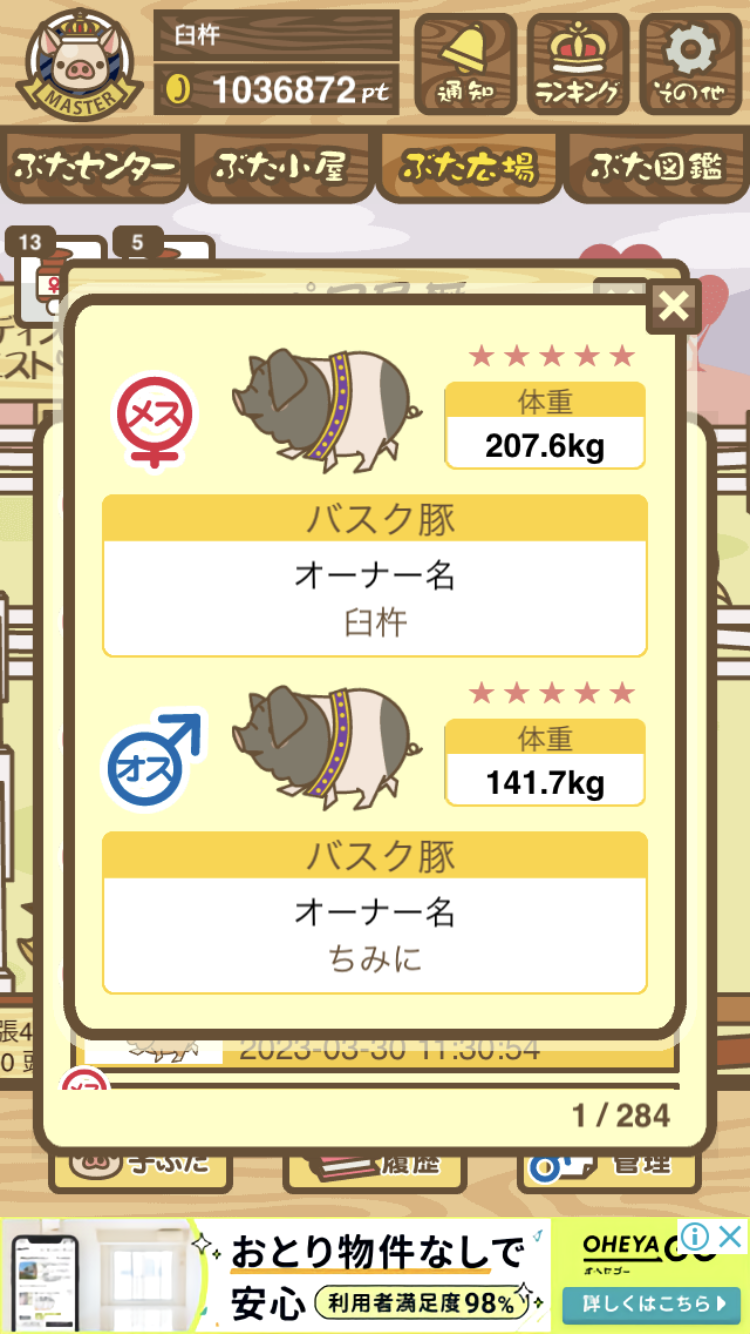Open the ad info icon
750x1334 pixels.
coord(695,1236)
